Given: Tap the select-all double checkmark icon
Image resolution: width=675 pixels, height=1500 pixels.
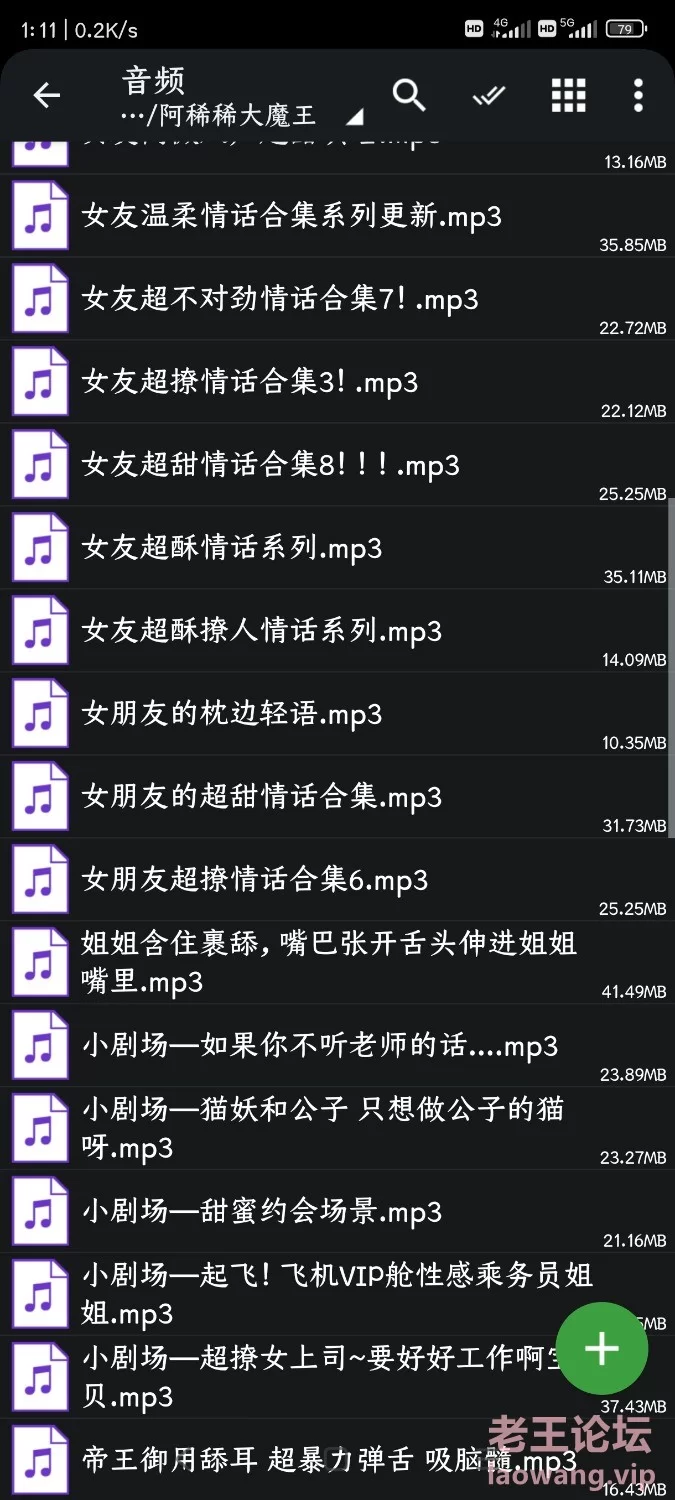Looking at the screenshot, I should click(x=488, y=95).
